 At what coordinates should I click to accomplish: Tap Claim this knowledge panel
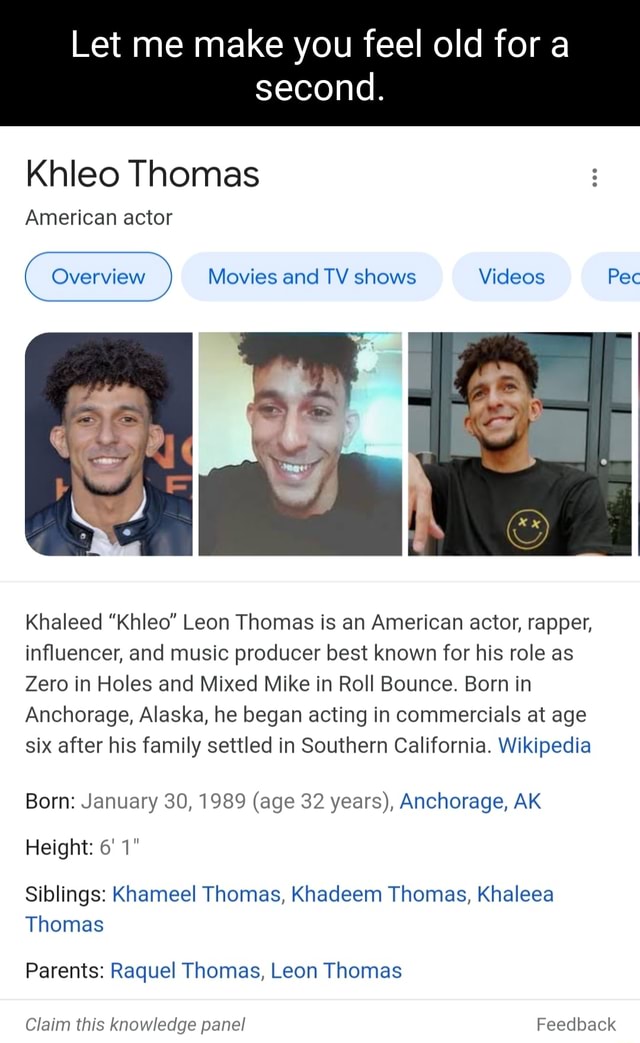coord(135,1024)
